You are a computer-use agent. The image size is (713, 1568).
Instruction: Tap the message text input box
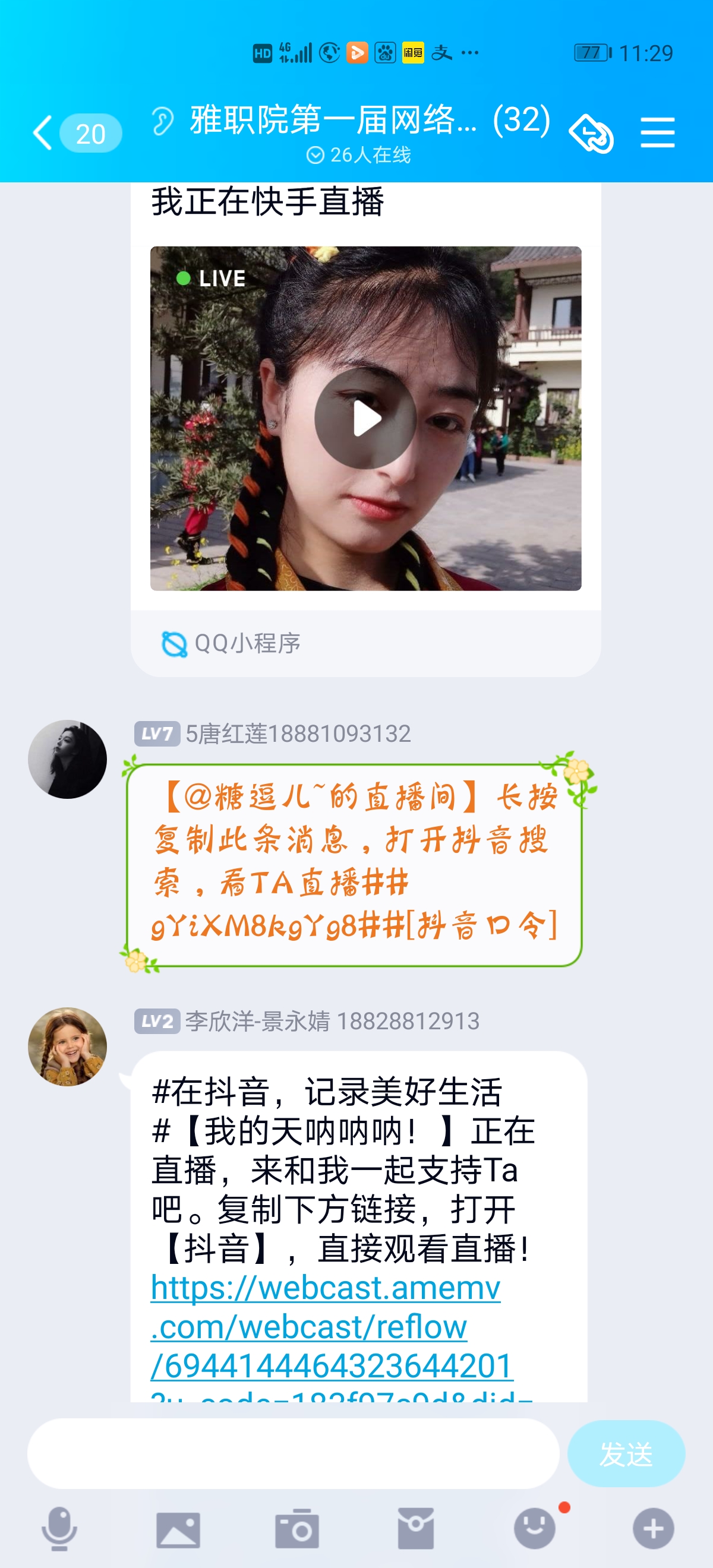(x=293, y=1453)
